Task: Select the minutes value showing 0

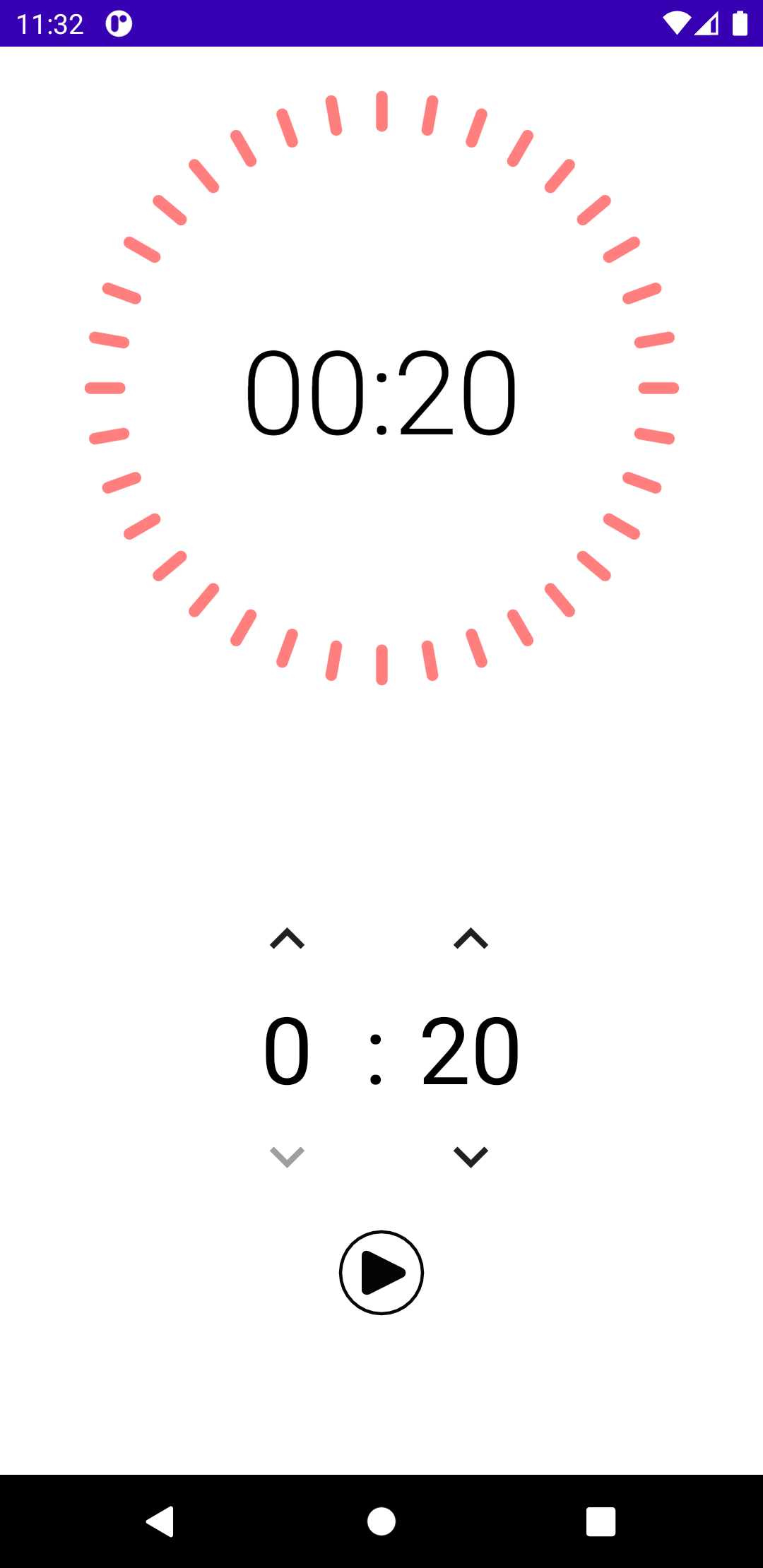Action: point(286,1052)
